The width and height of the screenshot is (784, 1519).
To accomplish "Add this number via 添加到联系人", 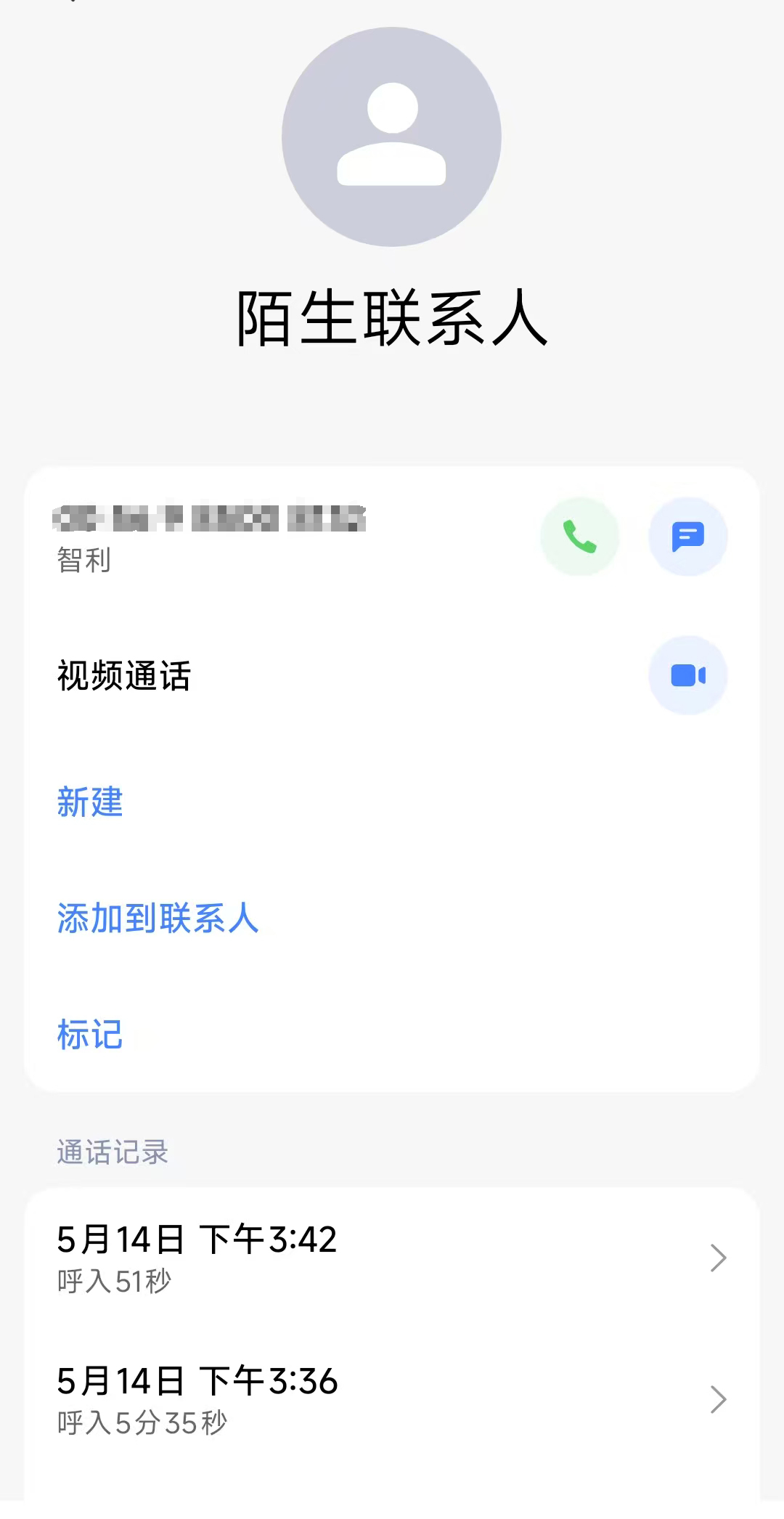I will (158, 919).
